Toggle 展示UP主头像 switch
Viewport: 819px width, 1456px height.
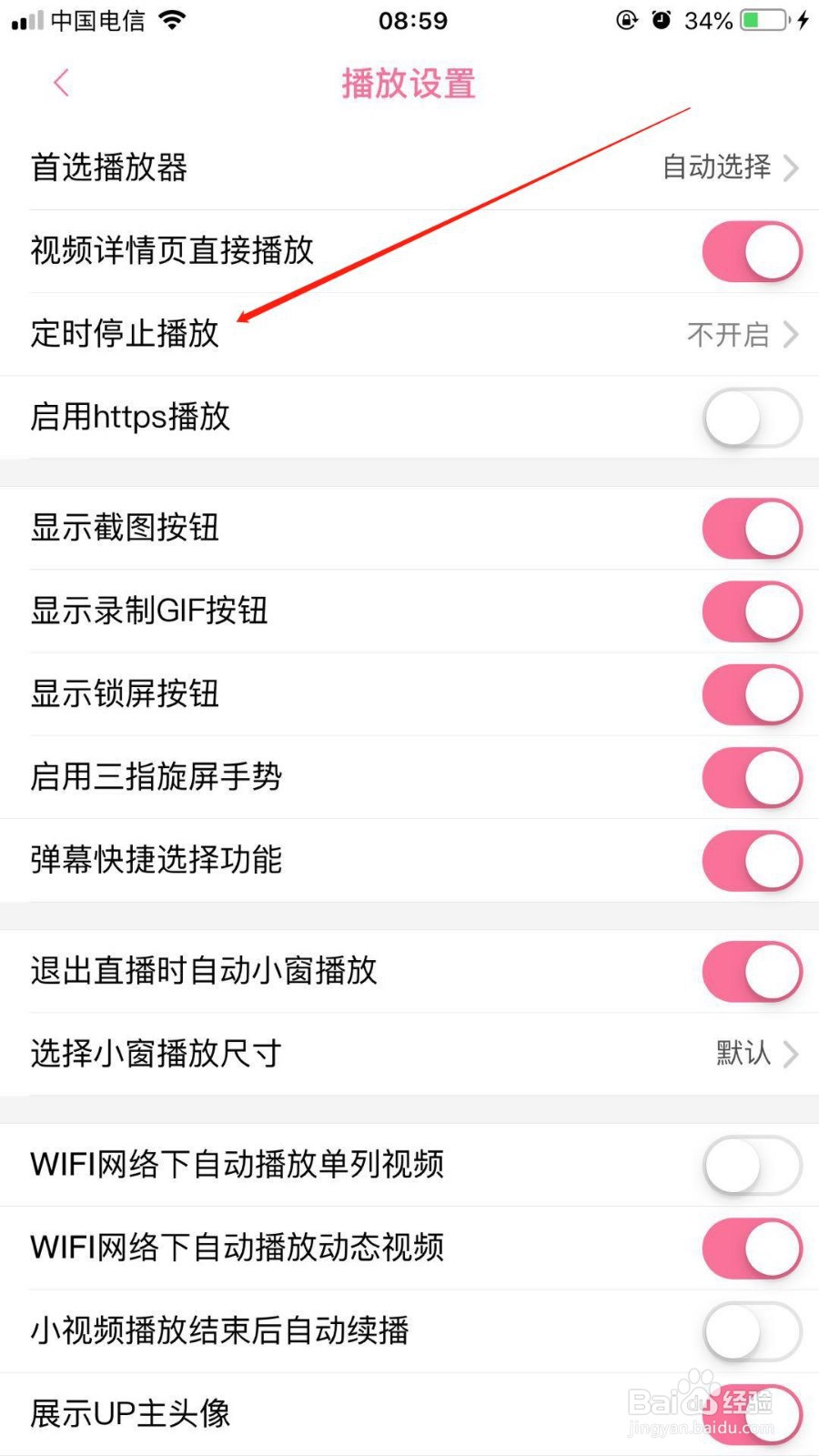(x=752, y=1415)
